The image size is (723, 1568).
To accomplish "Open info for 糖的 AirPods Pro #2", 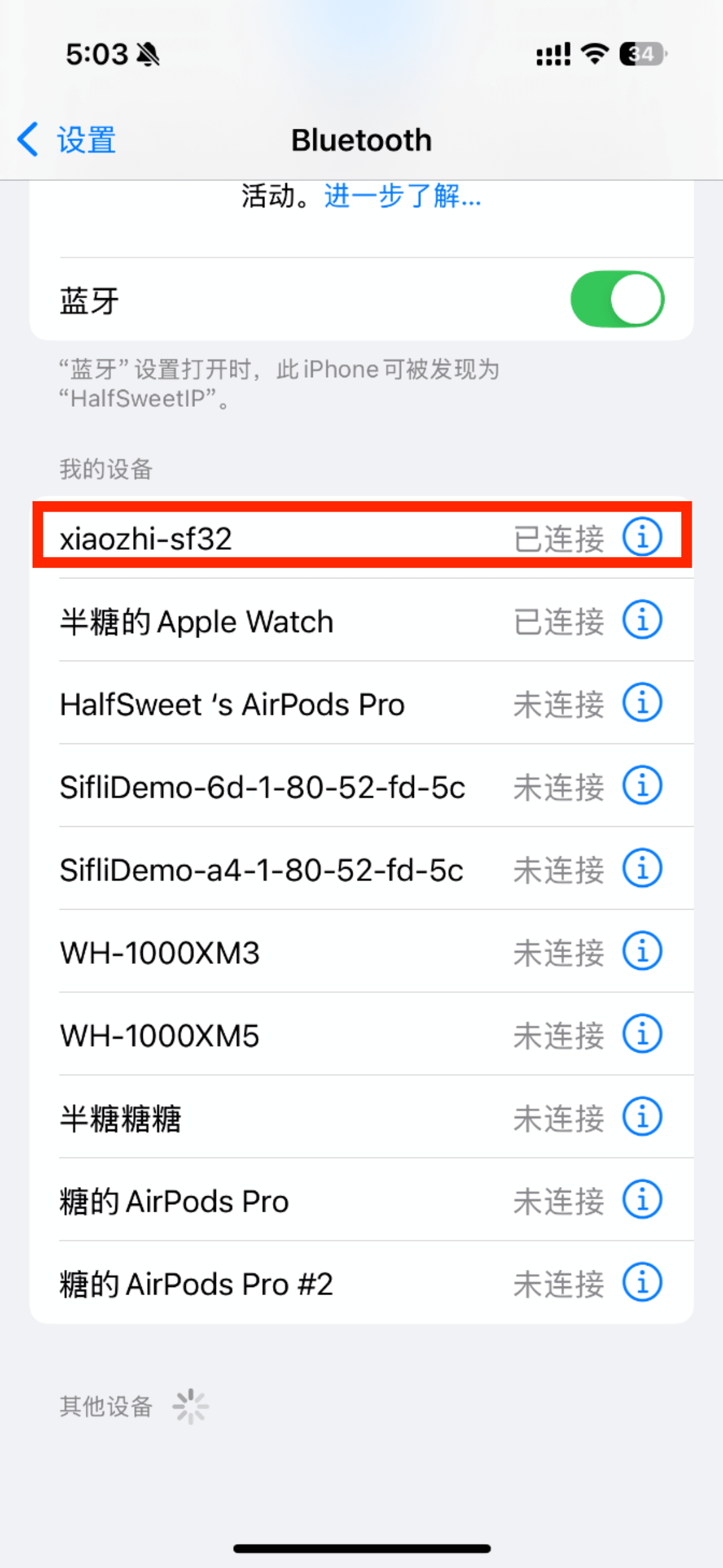I will (642, 1282).
